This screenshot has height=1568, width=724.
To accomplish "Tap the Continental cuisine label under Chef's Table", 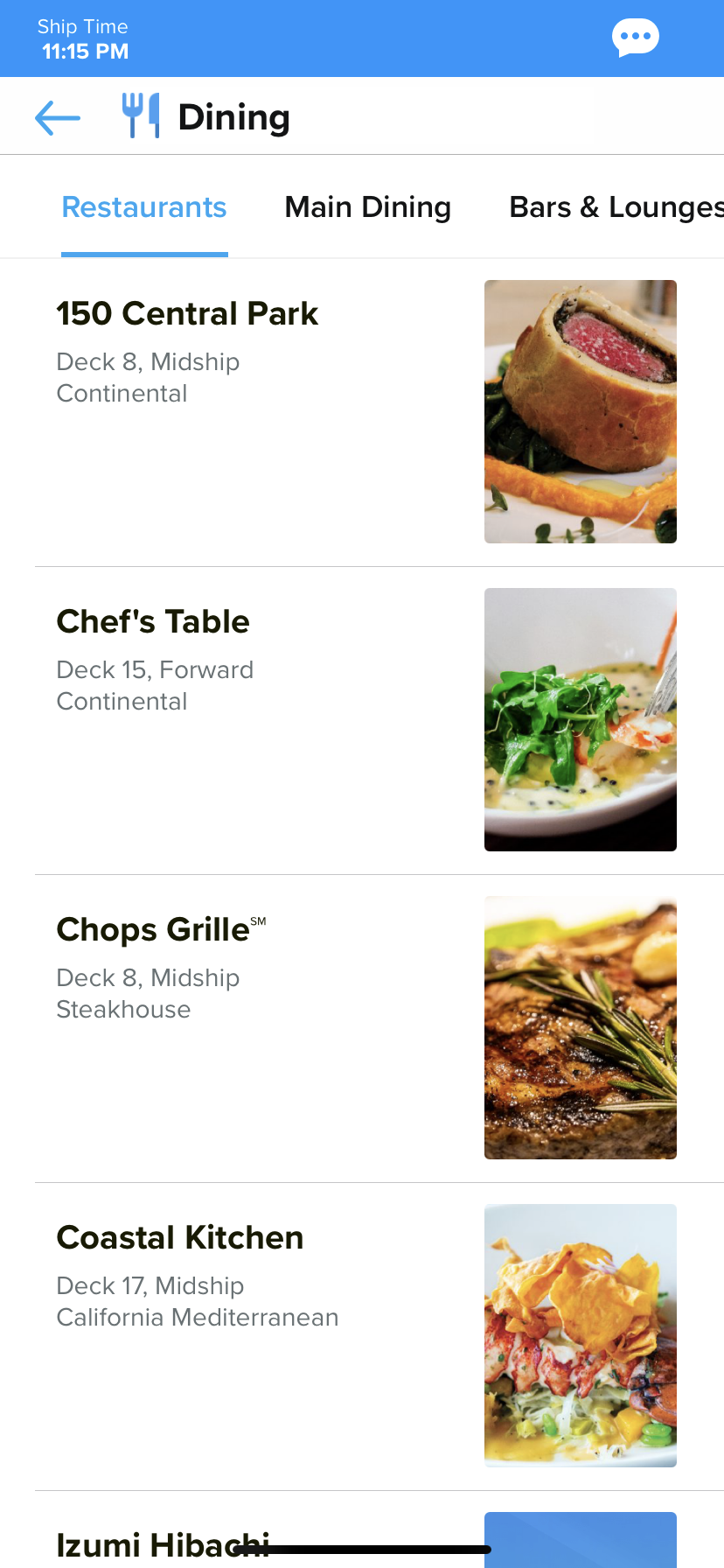I will pos(122,701).
